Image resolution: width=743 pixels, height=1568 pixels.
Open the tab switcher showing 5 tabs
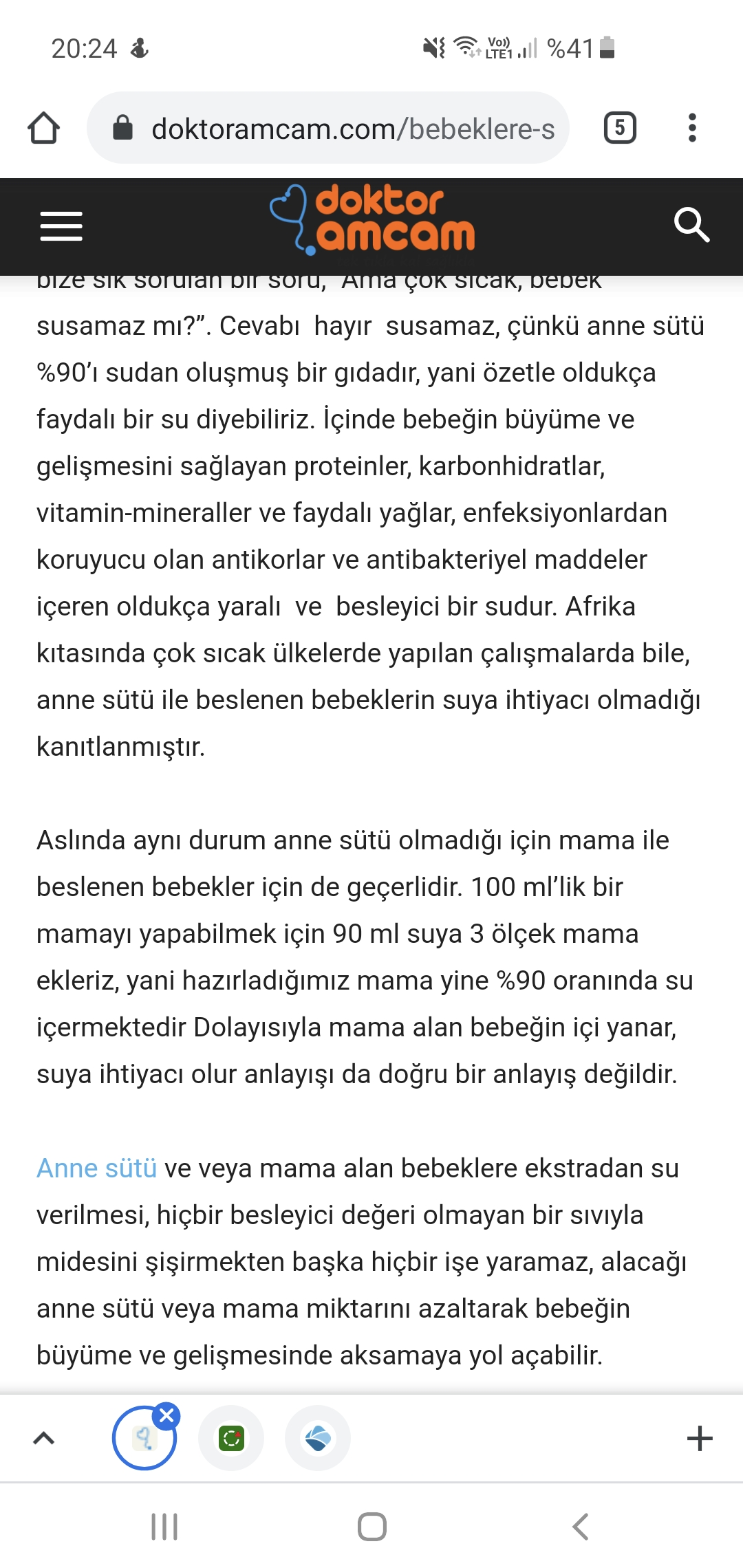(x=619, y=128)
